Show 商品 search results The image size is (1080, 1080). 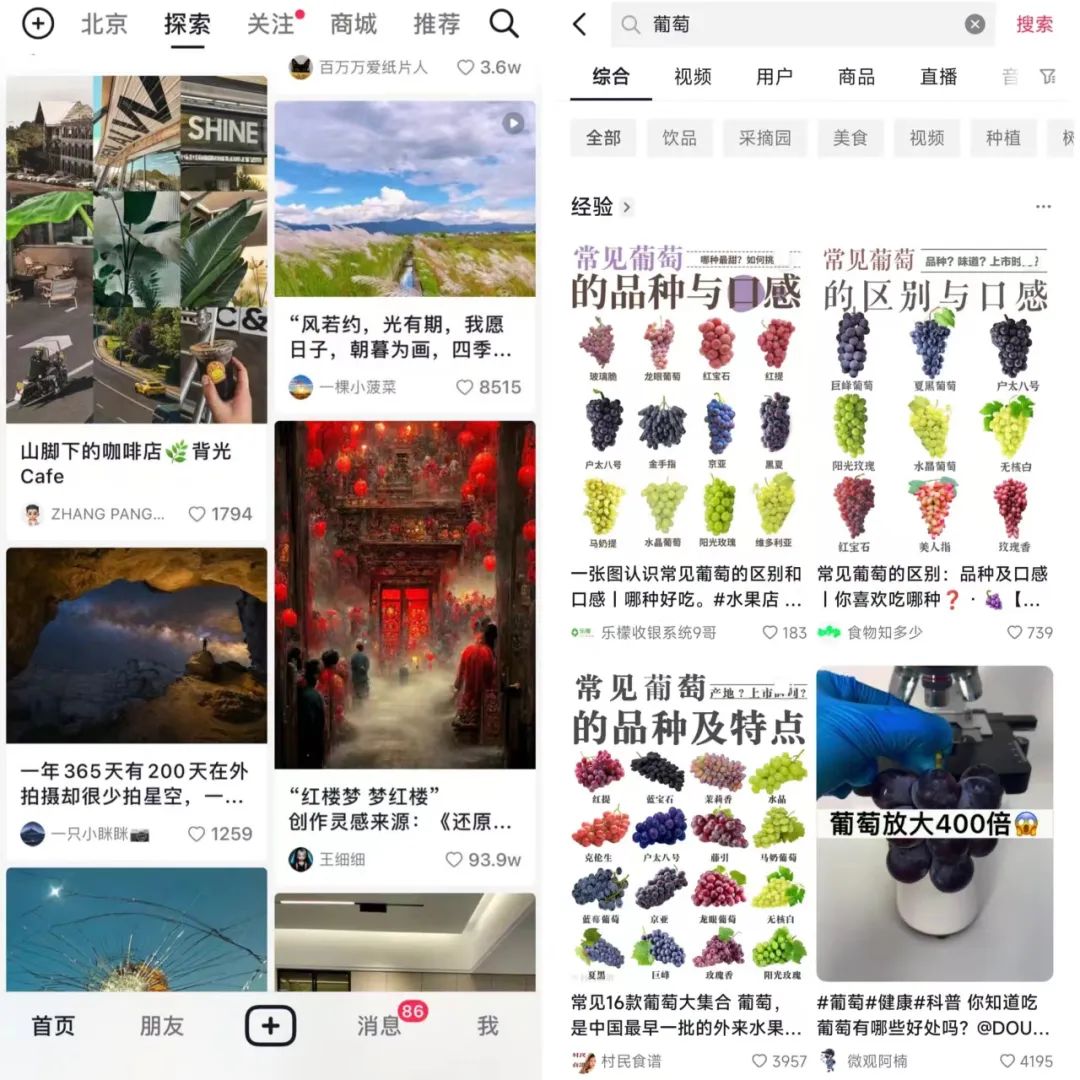pos(856,77)
